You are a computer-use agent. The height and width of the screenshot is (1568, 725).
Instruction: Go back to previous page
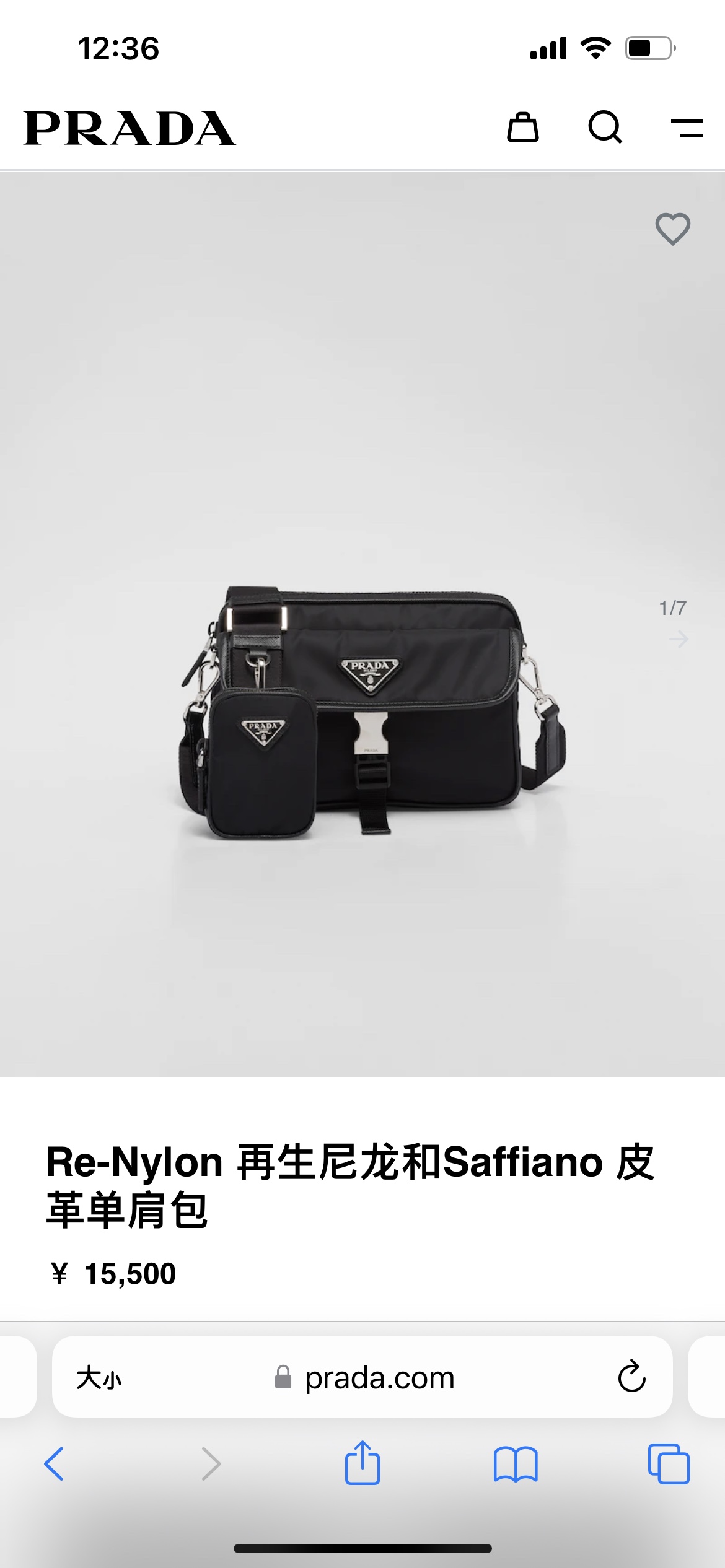pyautogui.click(x=55, y=1464)
